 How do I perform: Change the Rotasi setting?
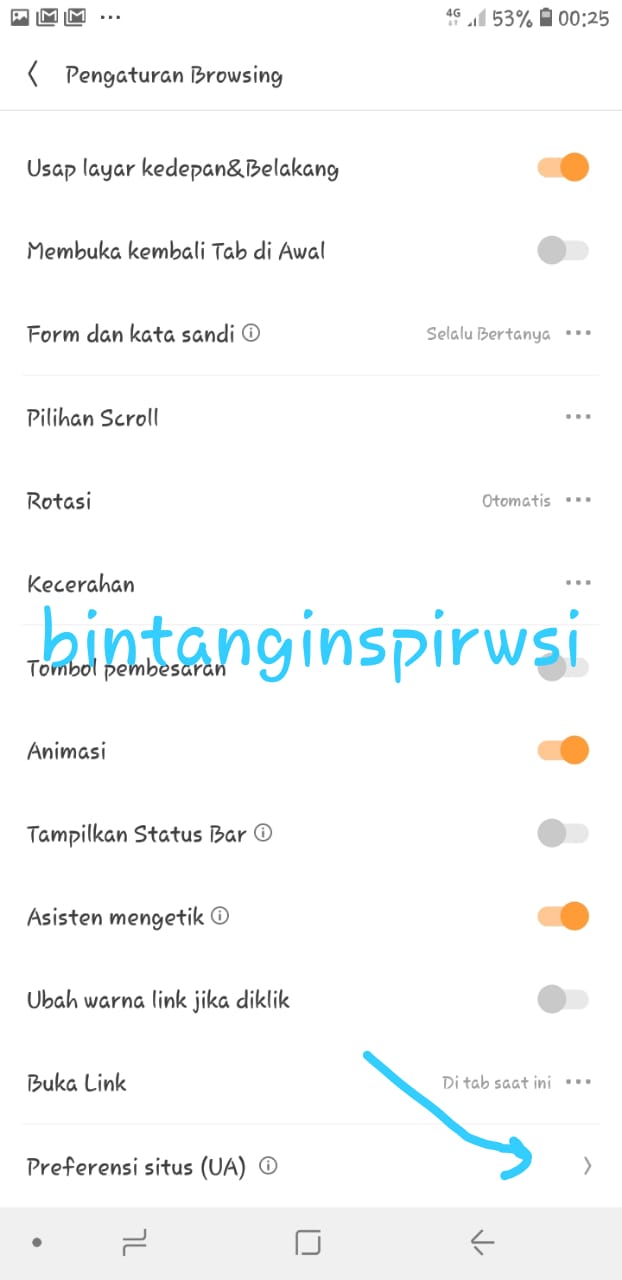578,500
